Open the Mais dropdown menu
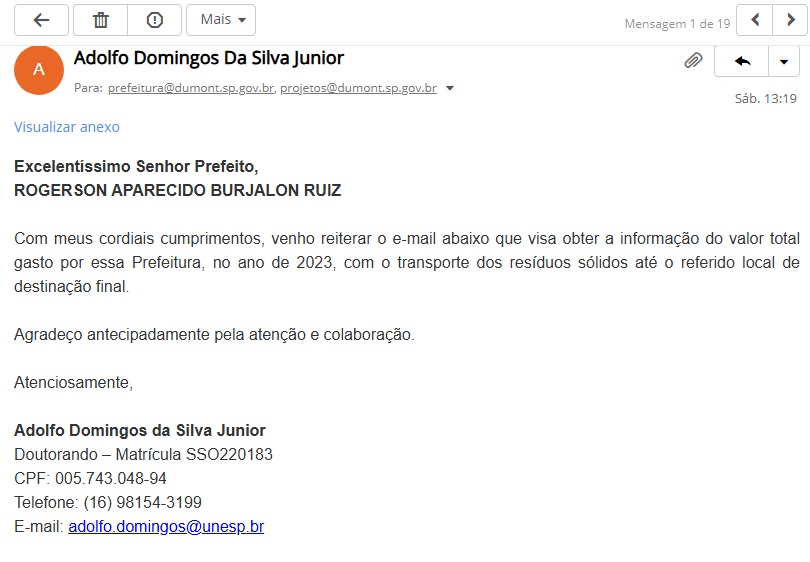 [x=221, y=20]
